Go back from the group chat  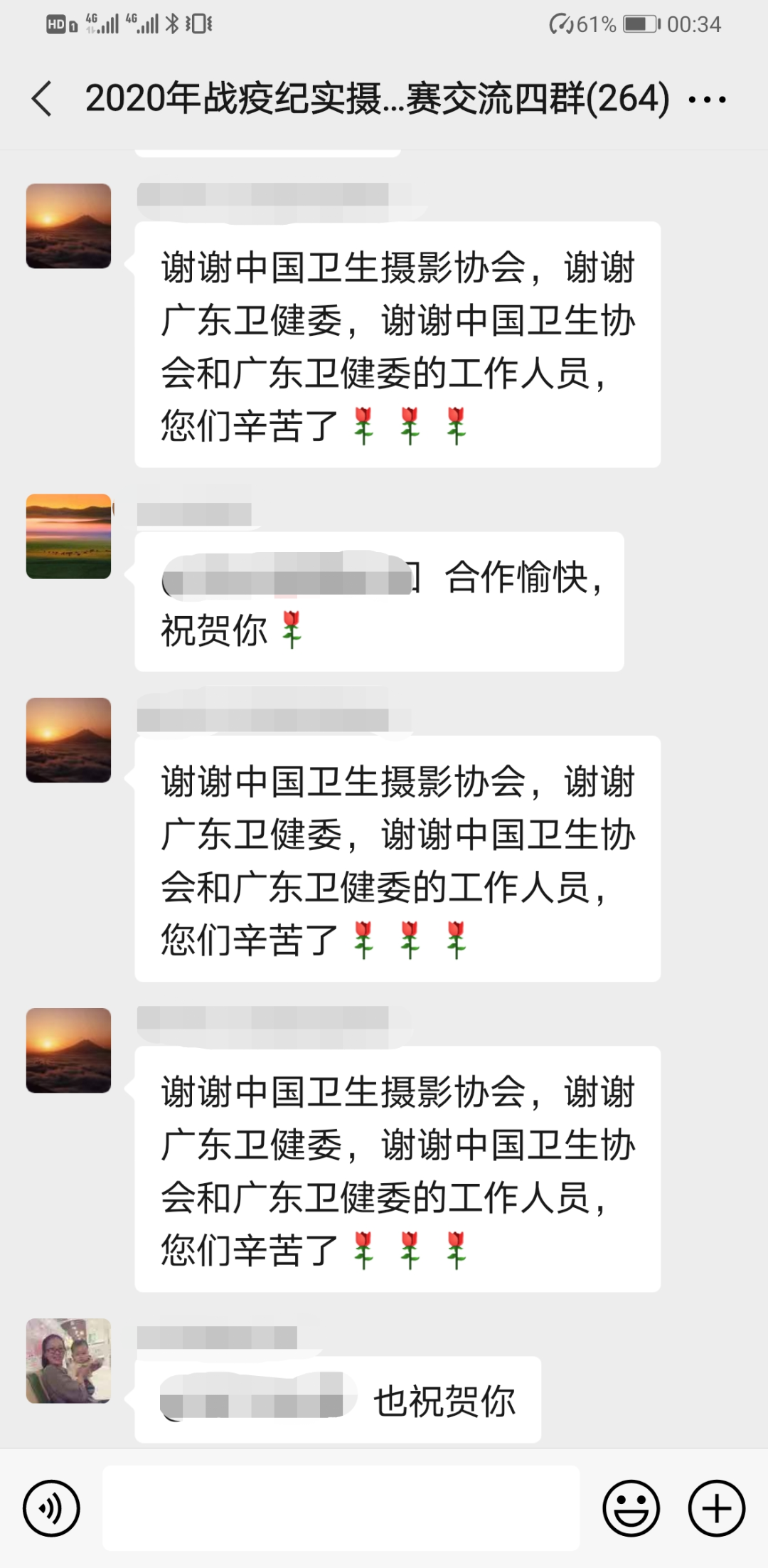tap(42, 98)
